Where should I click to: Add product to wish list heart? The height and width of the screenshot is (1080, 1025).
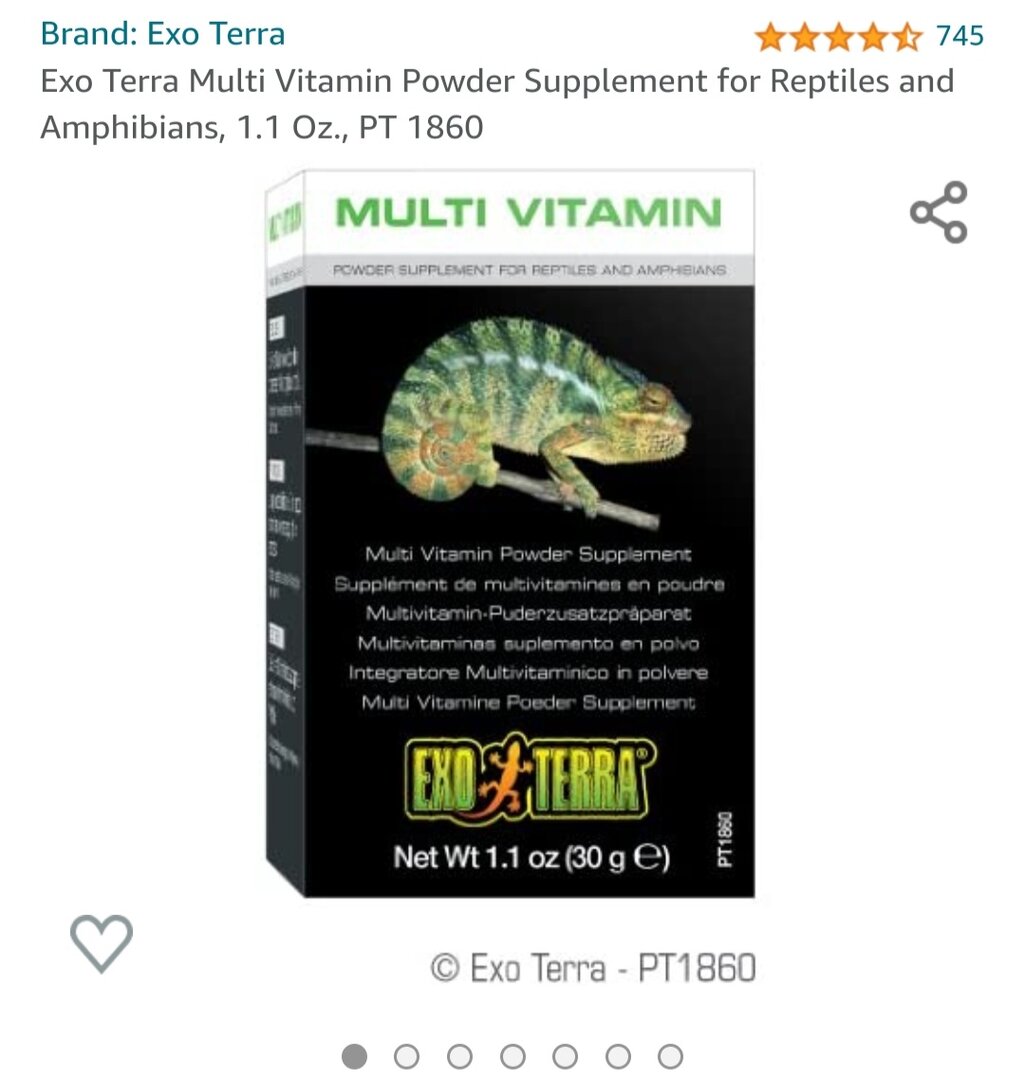tap(101, 942)
